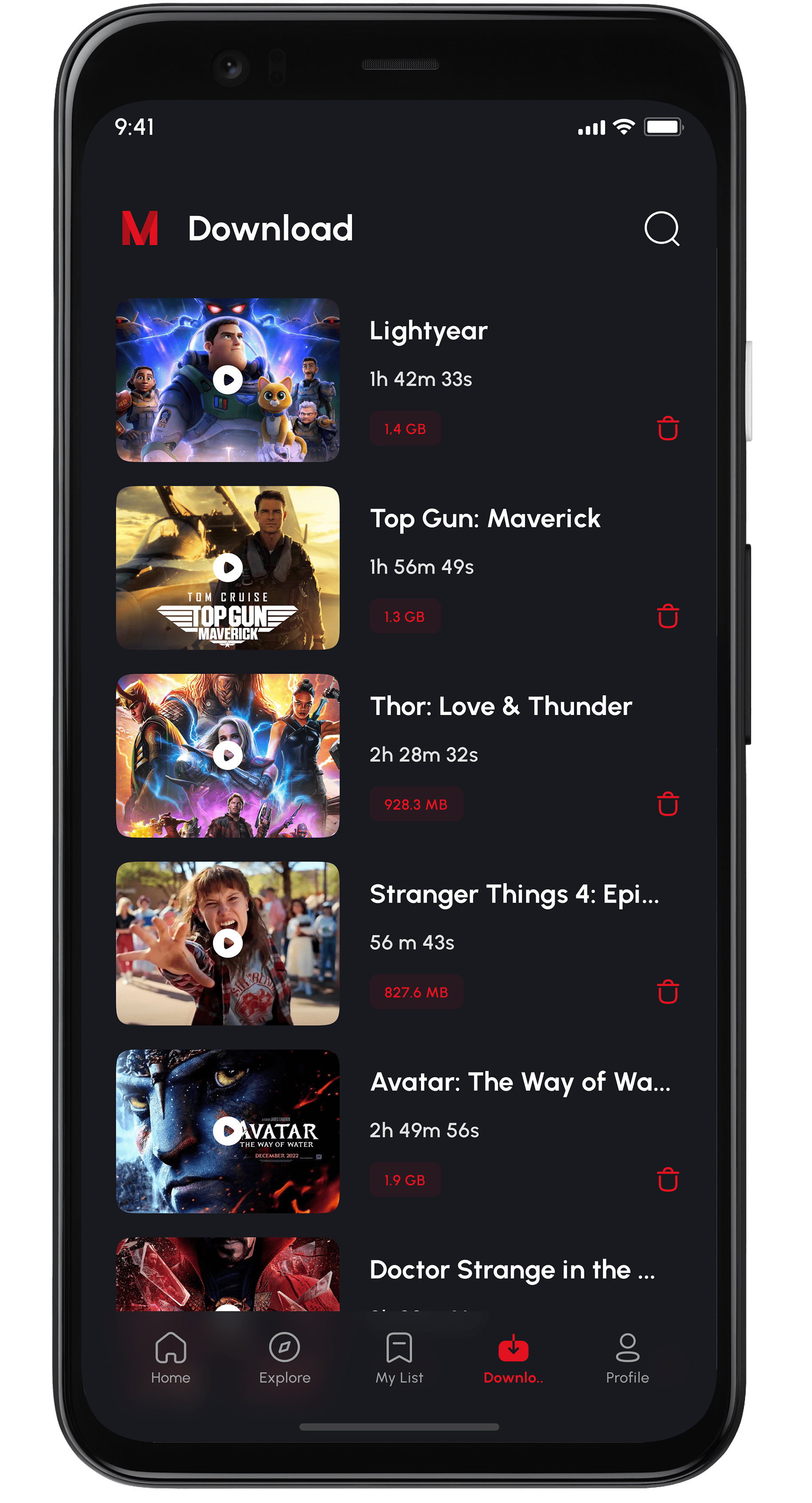The height and width of the screenshot is (1503, 812).
Task: Play Thor: Love & Thunder download
Action: coord(227,756)
